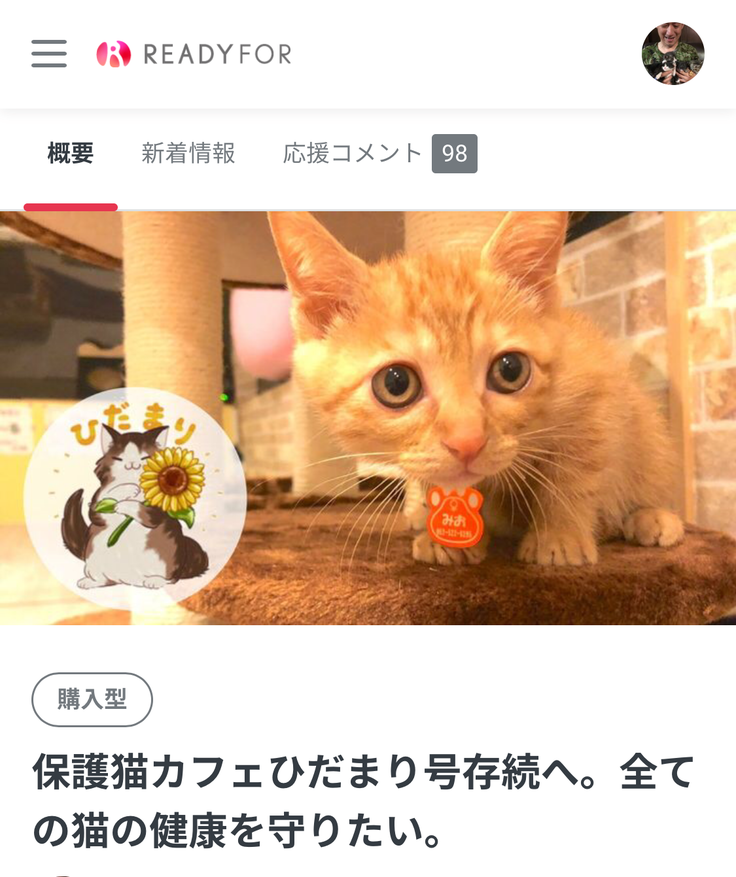The width and height of the screenshot is (736, 877).
Task: Tap the 購入型 chip
Action: point(92,699)
